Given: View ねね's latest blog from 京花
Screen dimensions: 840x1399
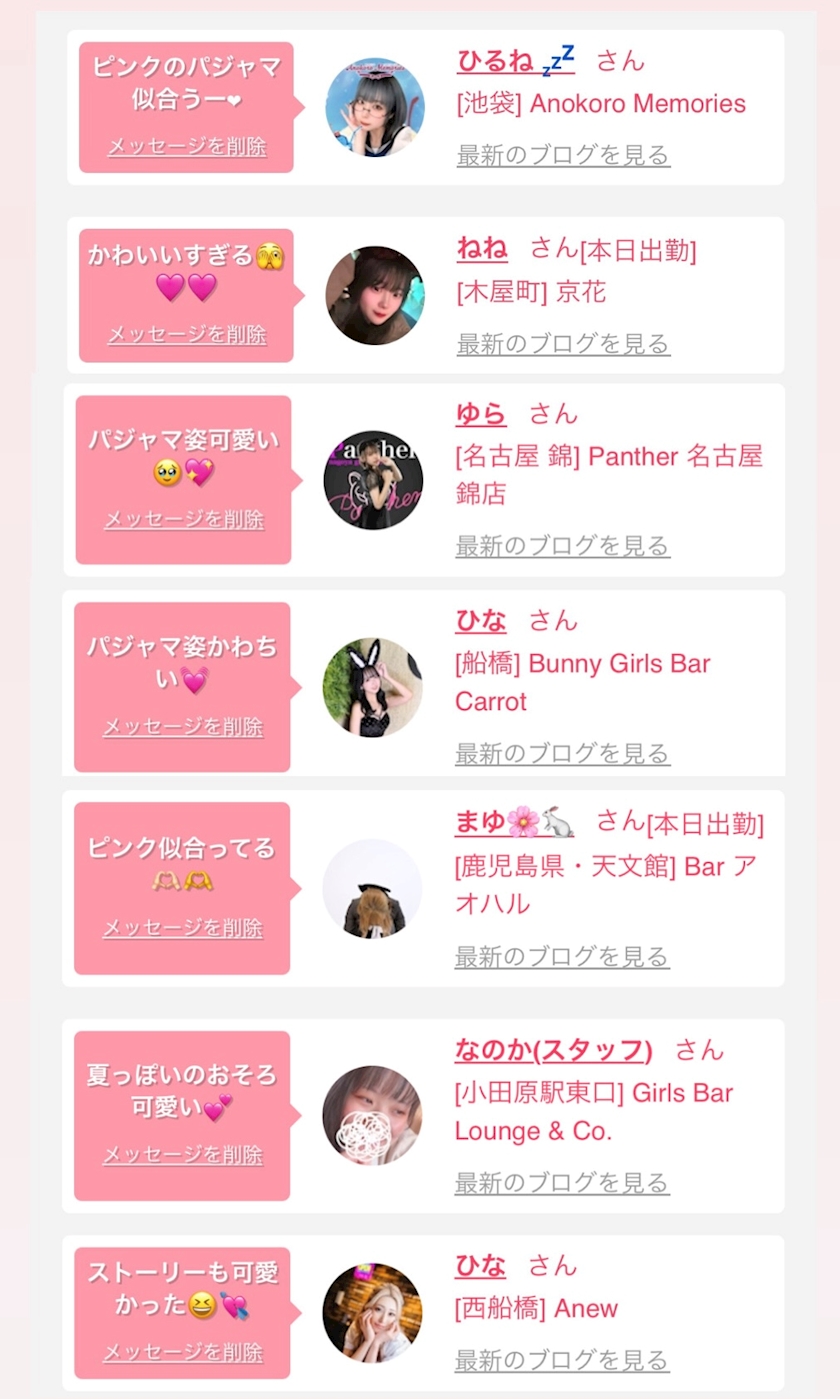Looking at the screenshot, I should (x=563, y=344).
